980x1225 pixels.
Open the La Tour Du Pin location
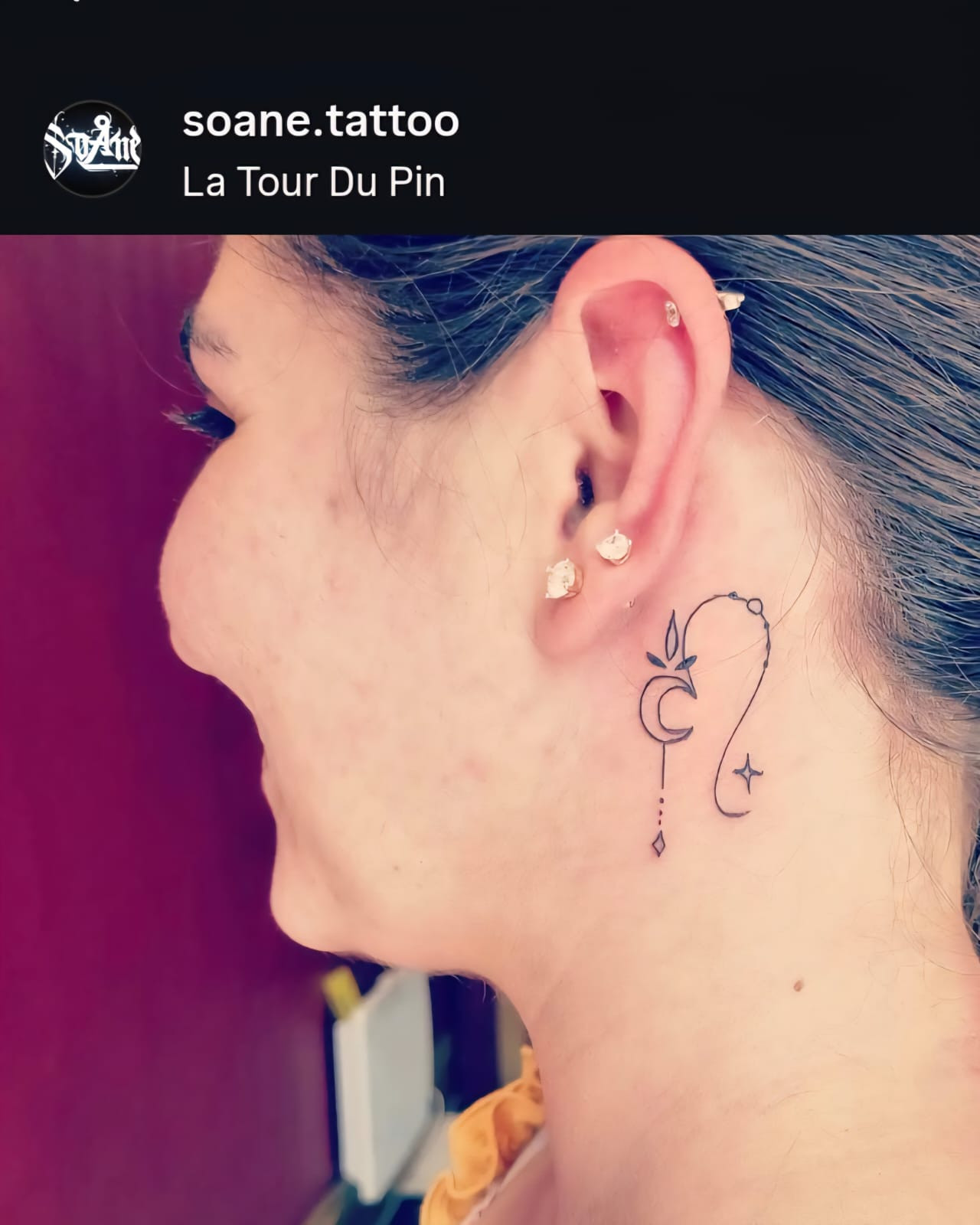[313, 183]
